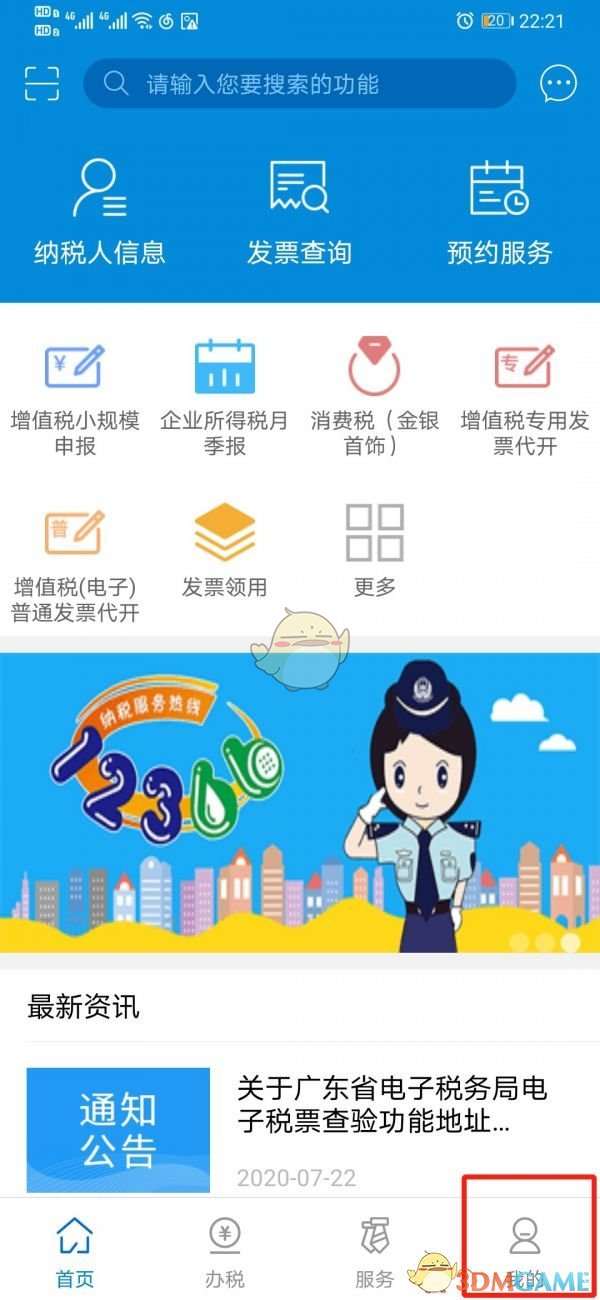600x1300 pixels.
Task: Switch to the 我的 tab
Action: pos(525,1250)
